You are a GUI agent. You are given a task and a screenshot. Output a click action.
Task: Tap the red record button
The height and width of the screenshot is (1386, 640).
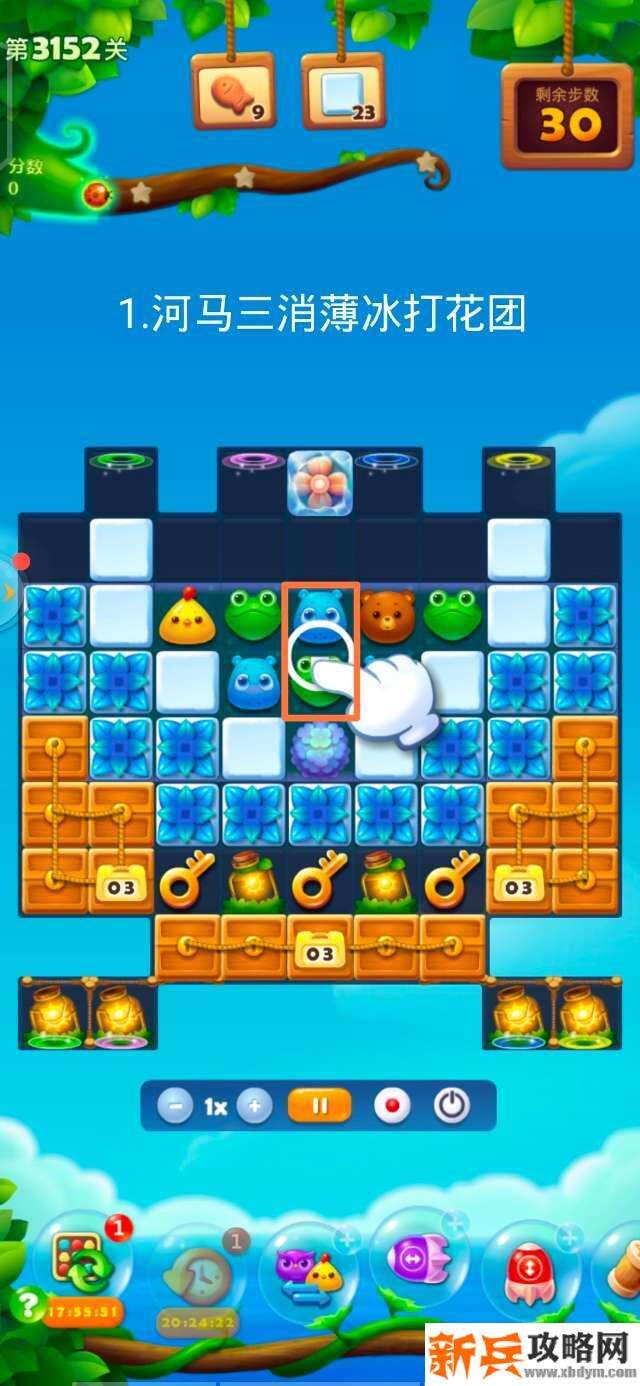coord(392,1107)
